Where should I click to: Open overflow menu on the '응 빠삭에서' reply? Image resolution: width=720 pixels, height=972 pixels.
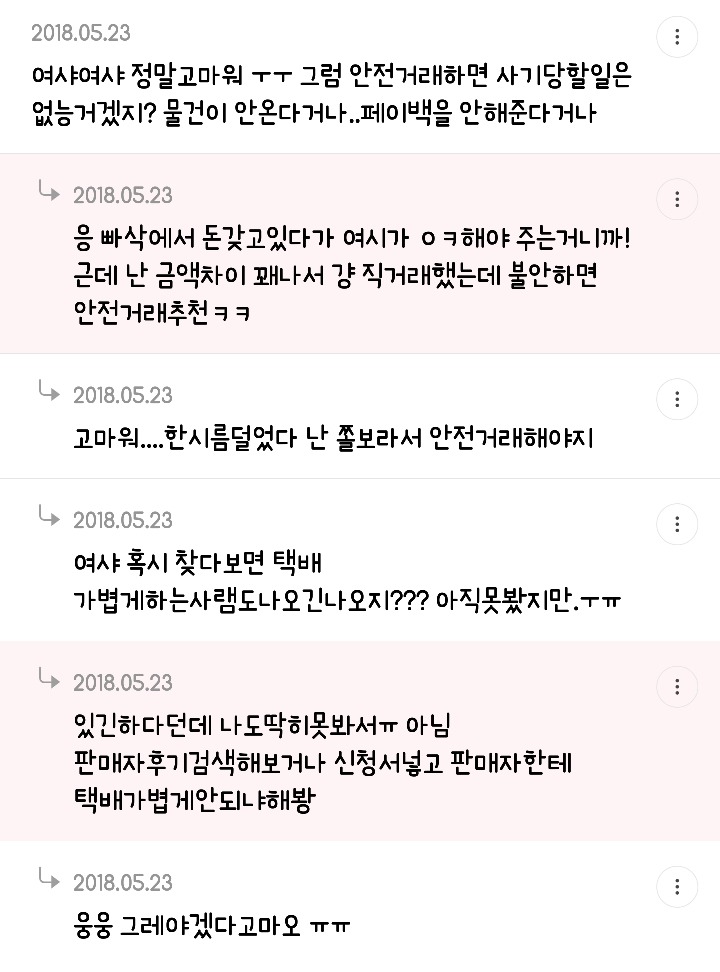click(x=677, y=198)
